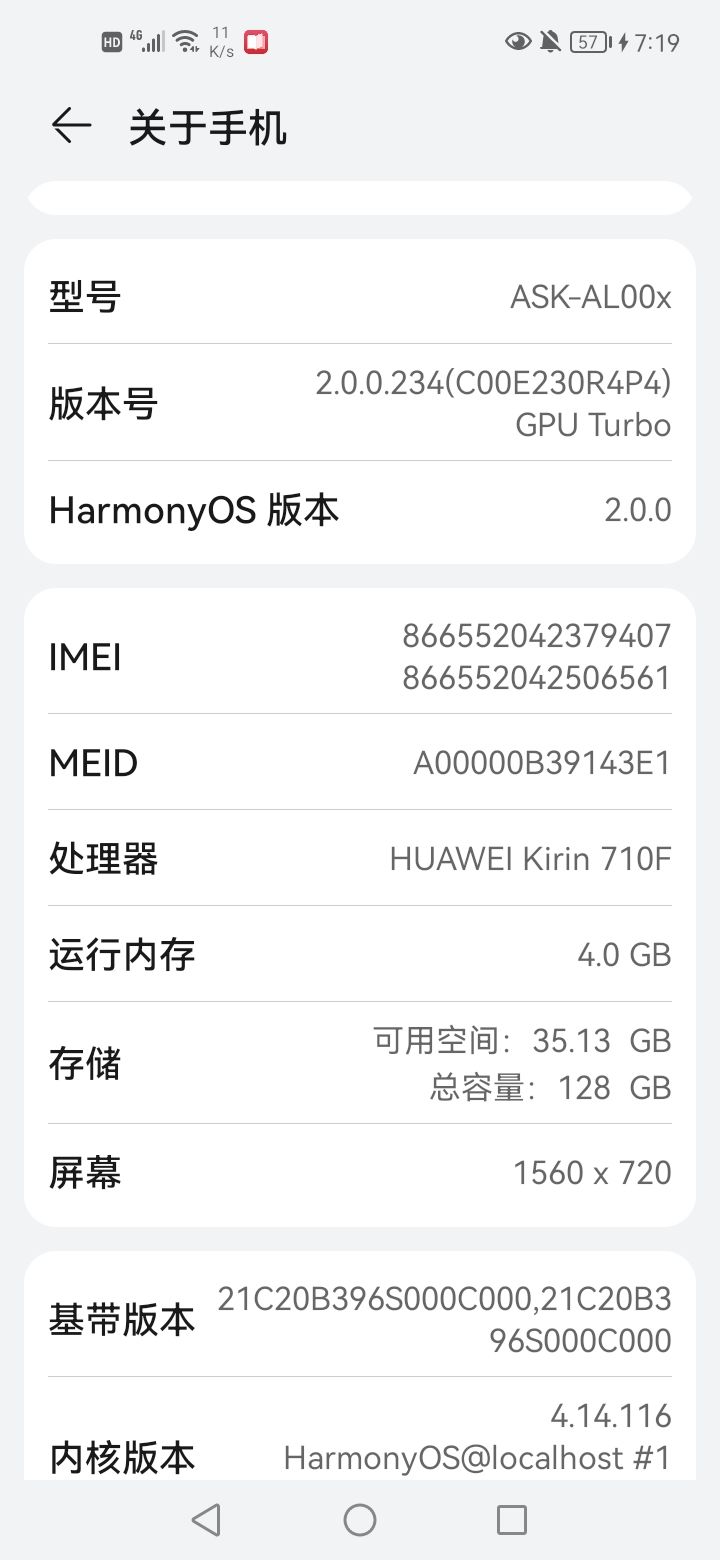Go to the home screen via the circle button
The width and height of the screenshot is (720, 1560).
360,1520
